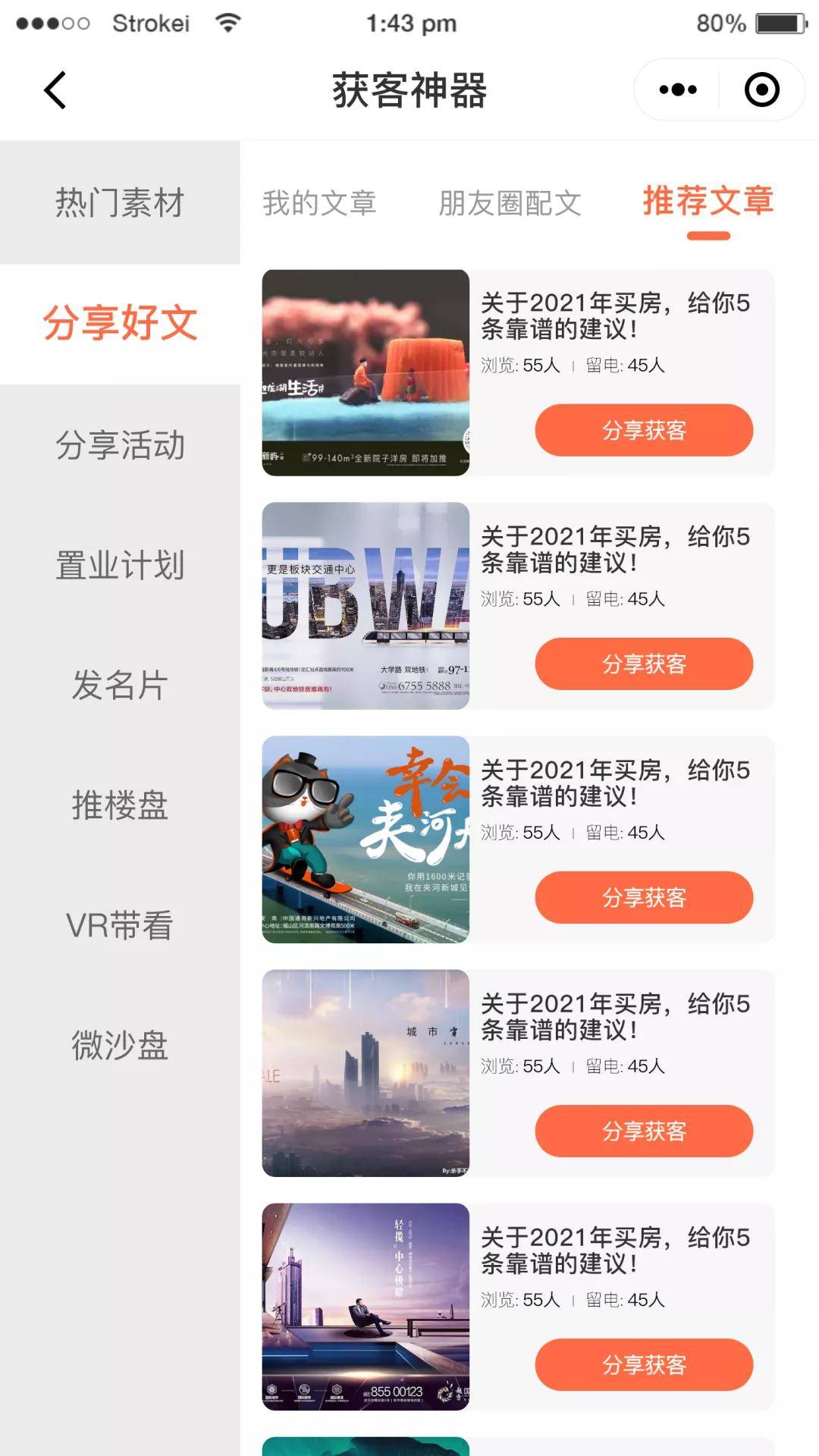Go to 发名片 section

[120, 685]
